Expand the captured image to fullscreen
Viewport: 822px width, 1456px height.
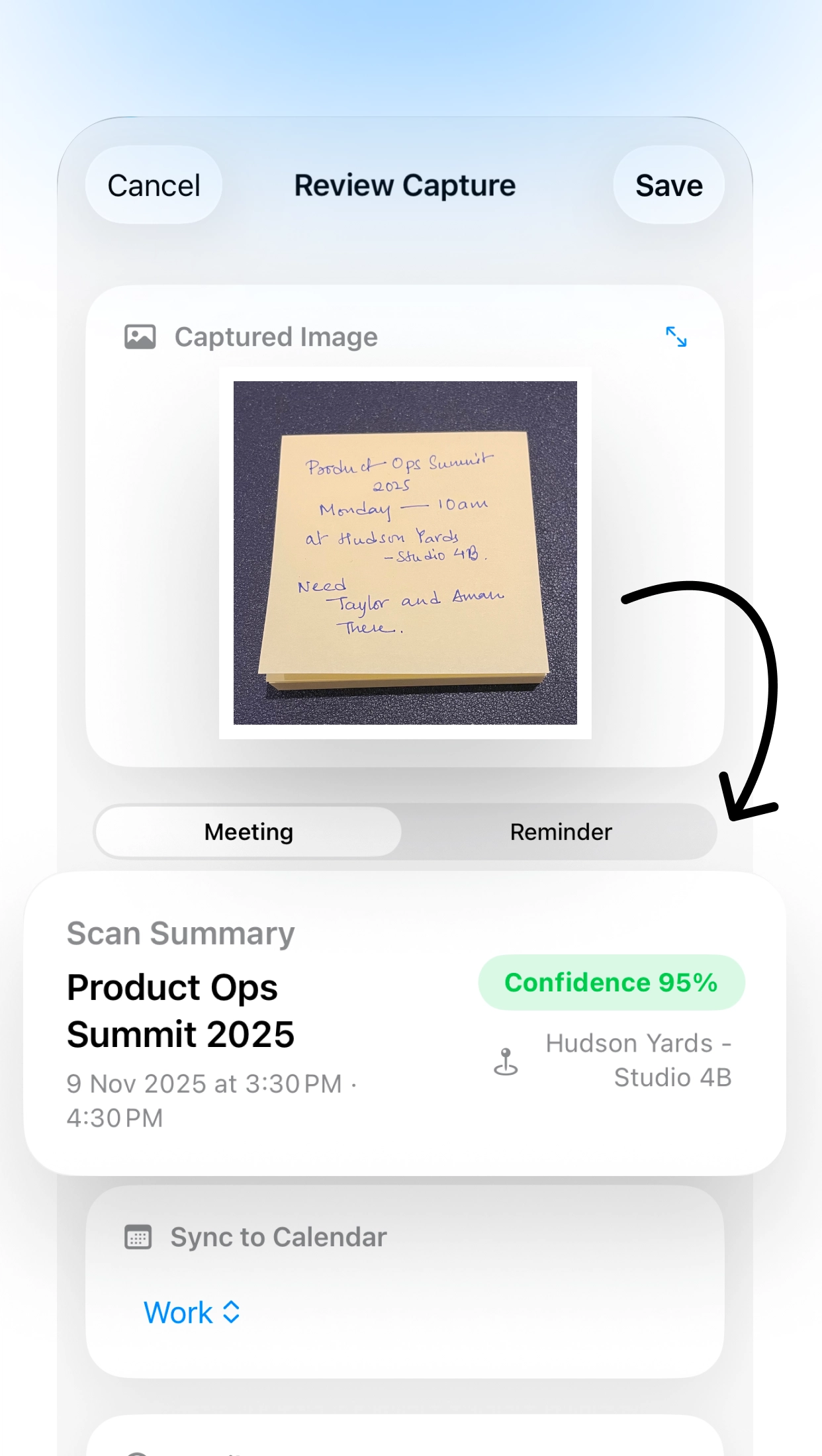pos(676,337)
